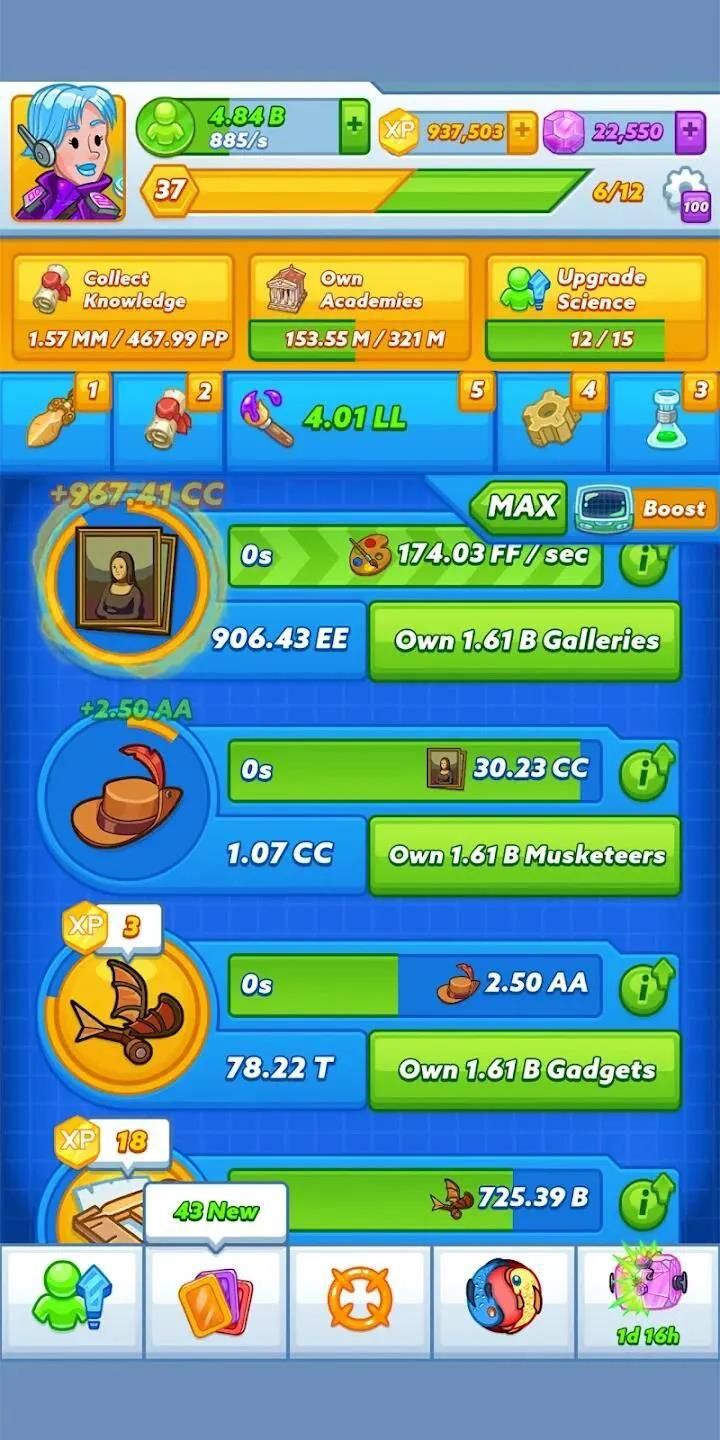The image size is (720, 1440).
Task: Purchase gems with purple plus button
Action: 690,131
